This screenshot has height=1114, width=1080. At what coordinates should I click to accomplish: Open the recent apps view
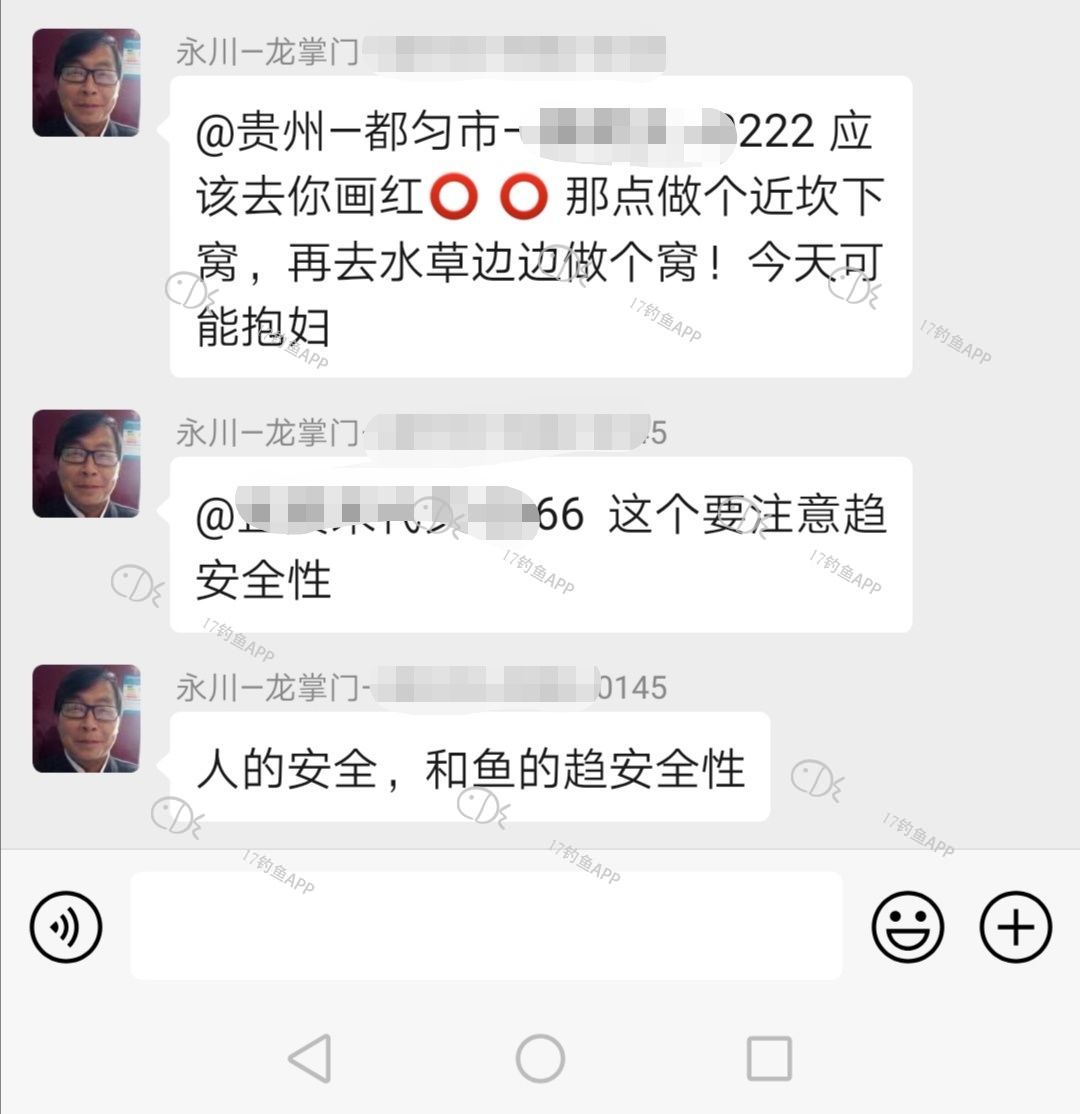(x=769, y=1058)
